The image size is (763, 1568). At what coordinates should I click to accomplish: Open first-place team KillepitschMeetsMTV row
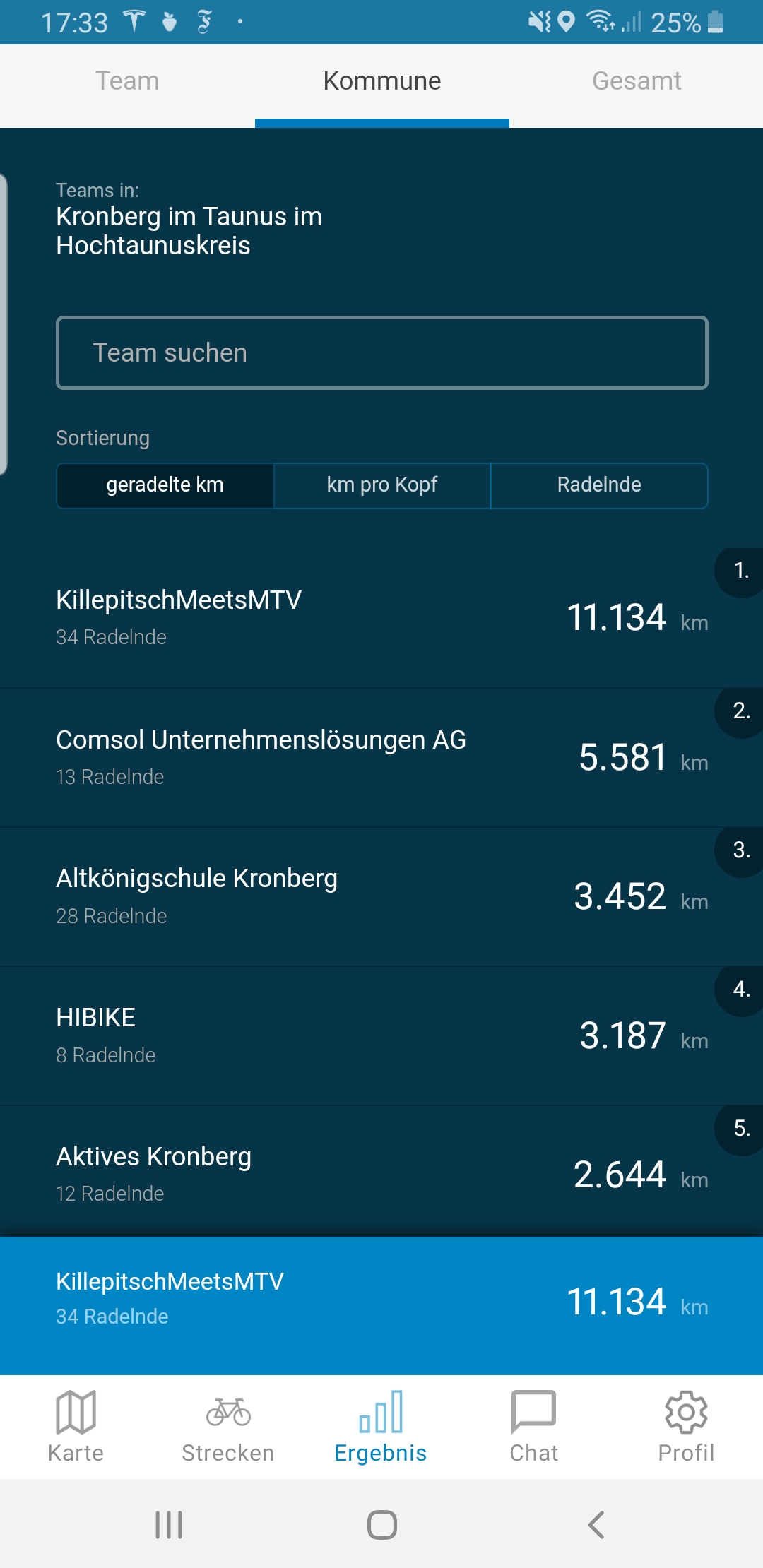[381, 618]
